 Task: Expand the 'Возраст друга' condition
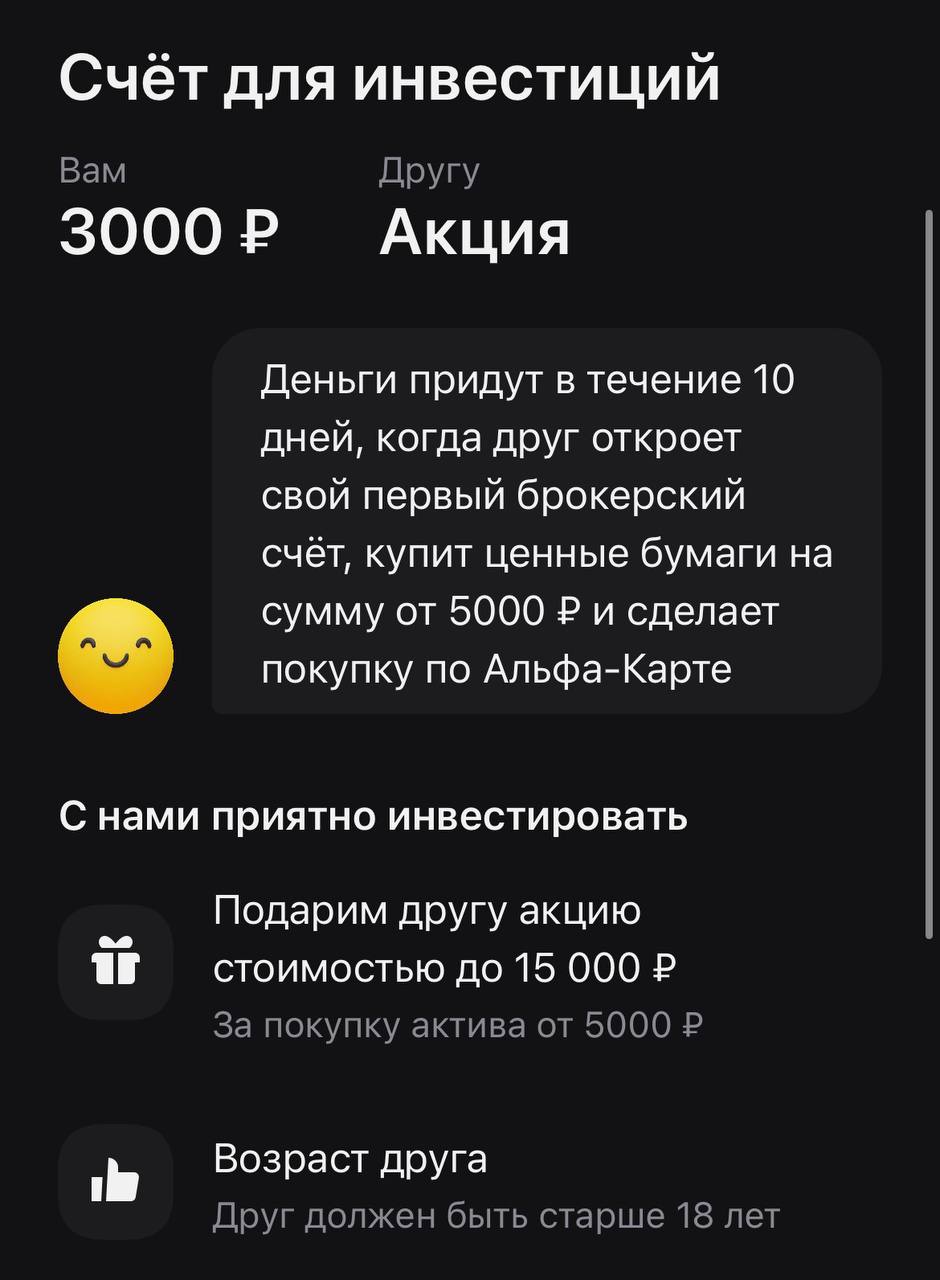pyautogui.click(x=350, y=1160)
